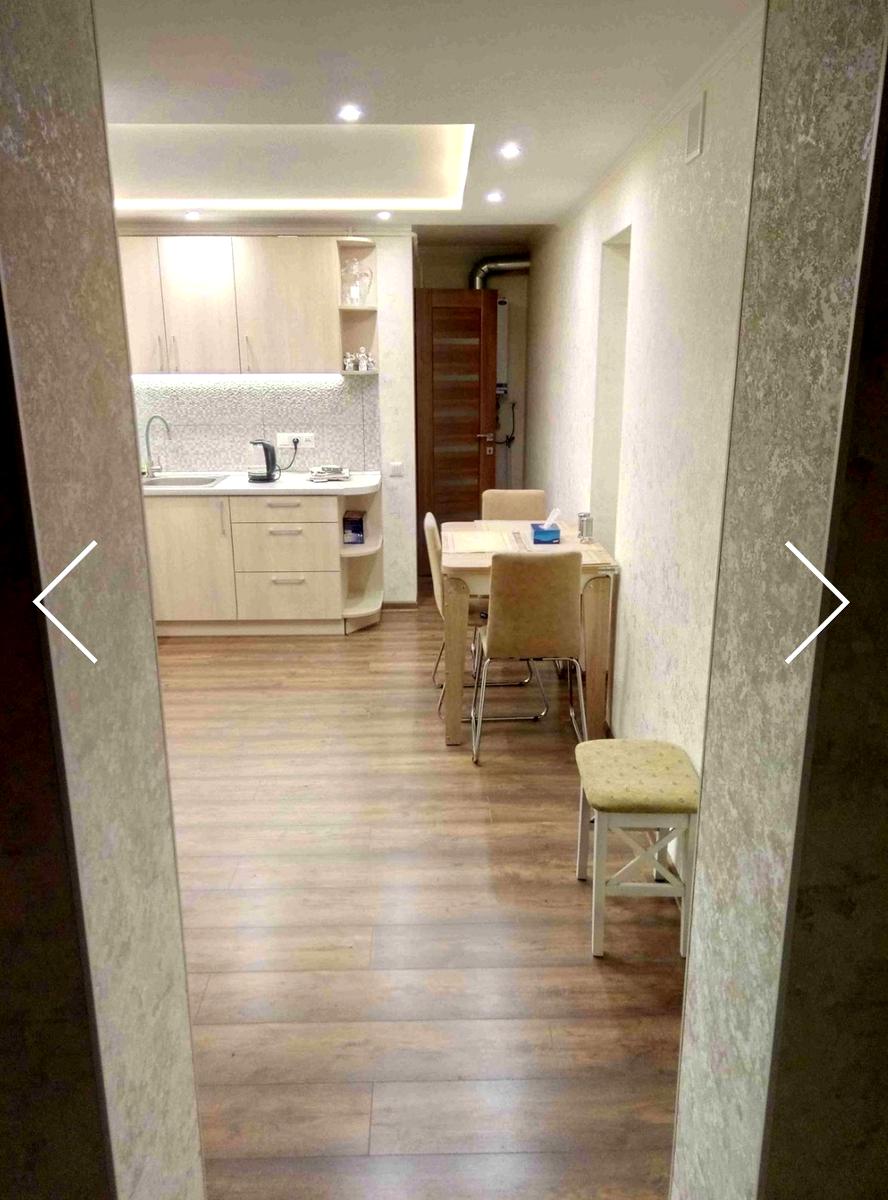
Task: Go to the next photo
Action: tap(817, 602)
